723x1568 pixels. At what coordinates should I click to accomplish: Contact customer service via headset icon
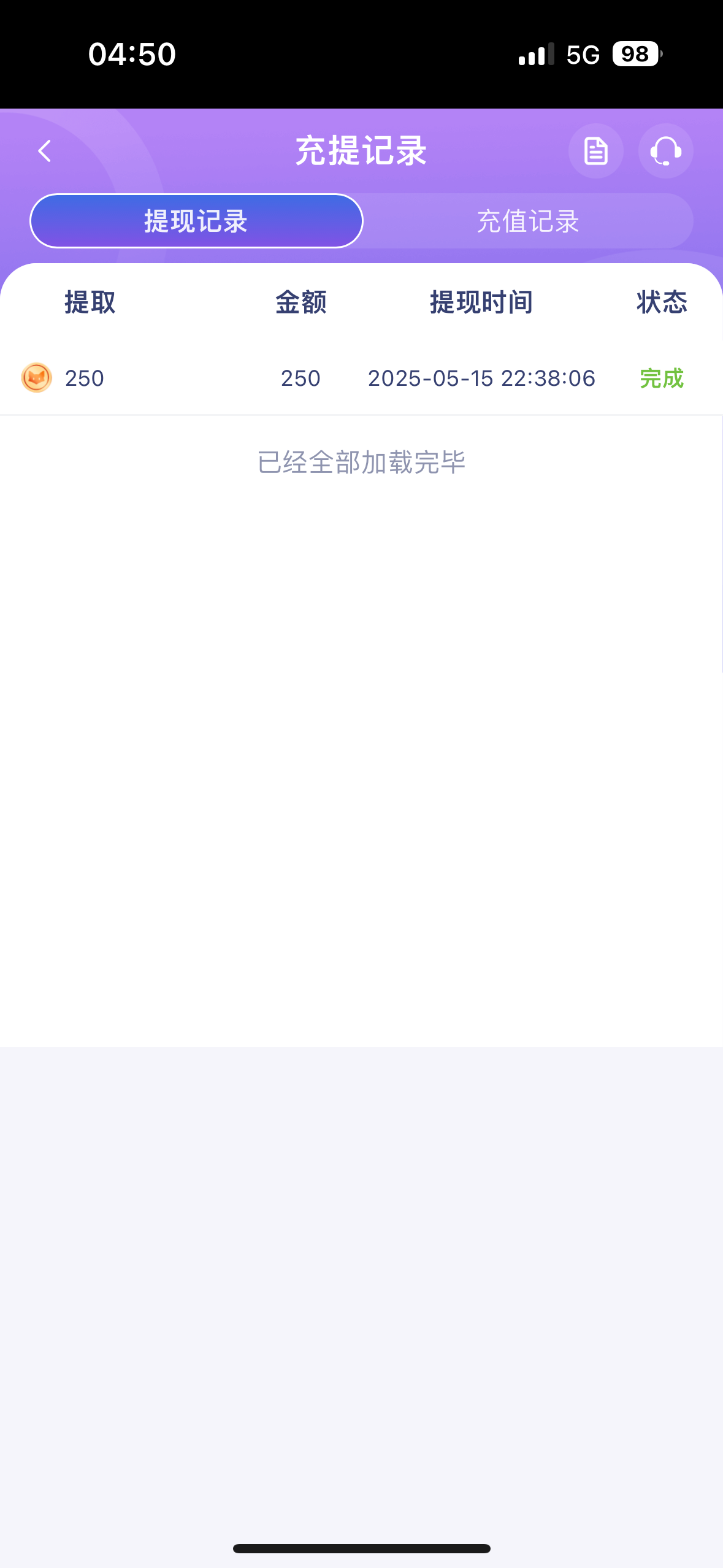667,151
